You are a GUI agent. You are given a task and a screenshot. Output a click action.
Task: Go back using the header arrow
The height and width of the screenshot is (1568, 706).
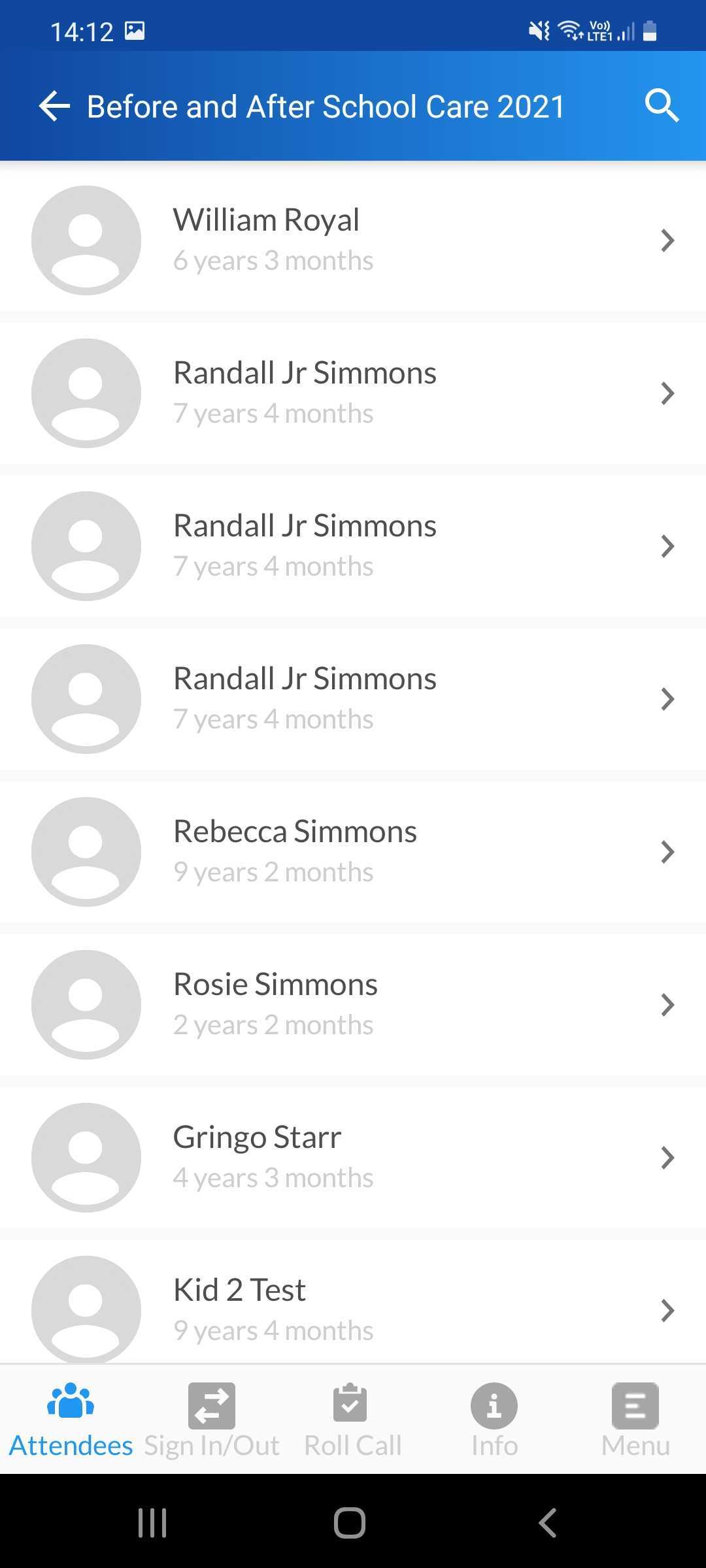coord(54,106)
